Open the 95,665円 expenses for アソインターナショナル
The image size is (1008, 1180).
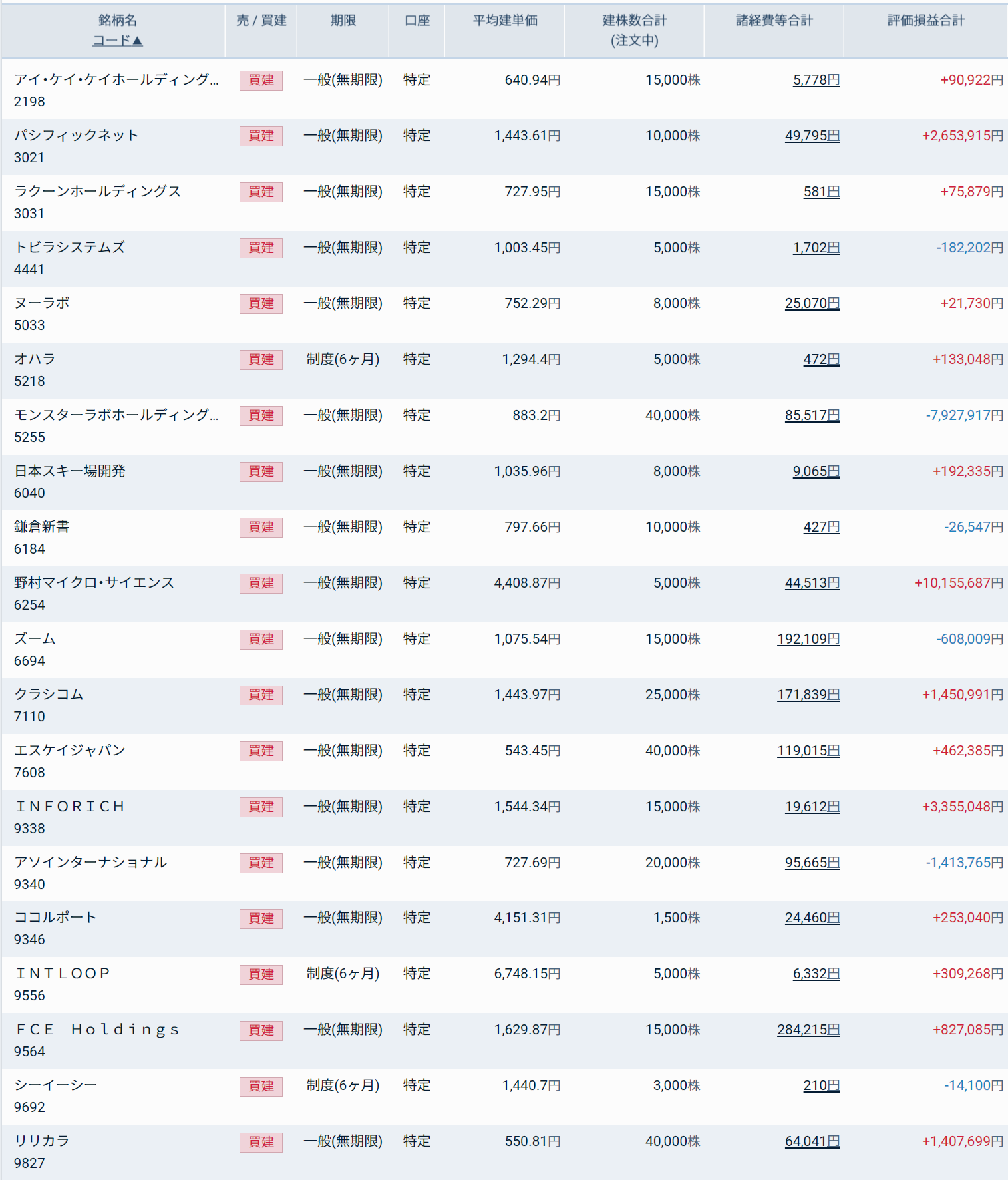(812, 863)
